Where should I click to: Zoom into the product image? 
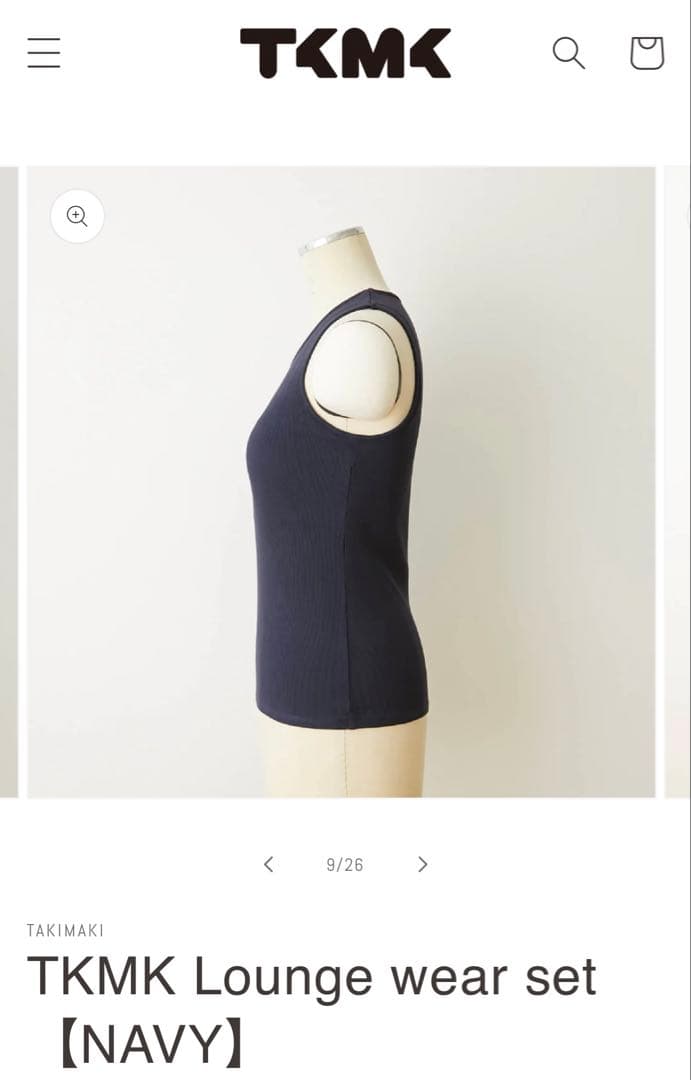click(77, 216)
